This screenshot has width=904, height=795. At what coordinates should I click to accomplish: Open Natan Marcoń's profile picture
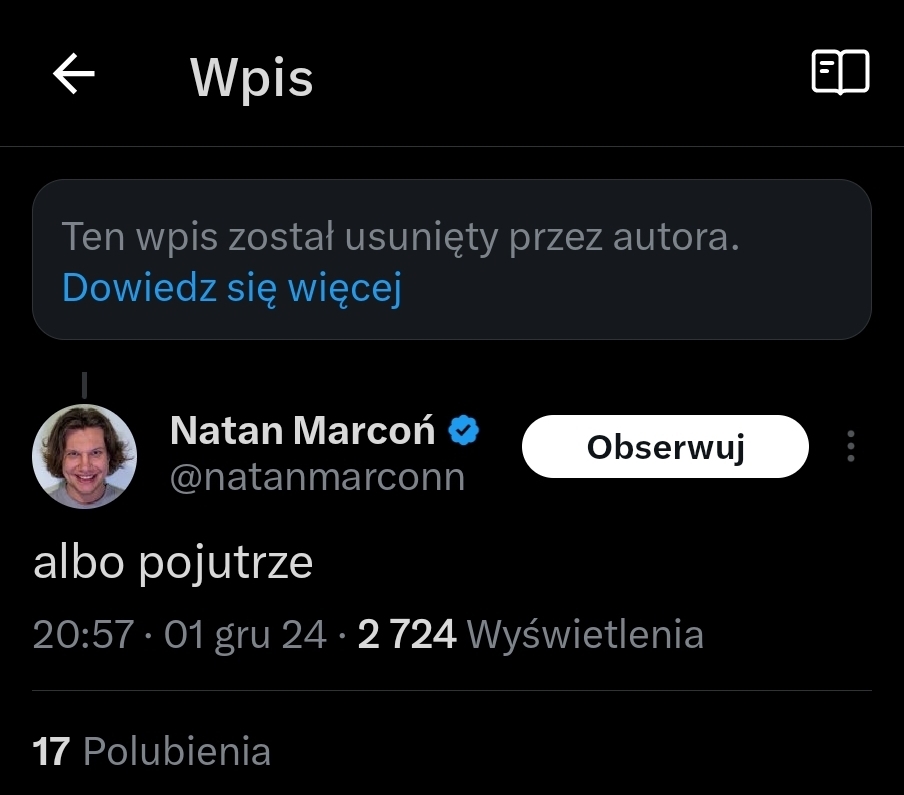point(84,455)
